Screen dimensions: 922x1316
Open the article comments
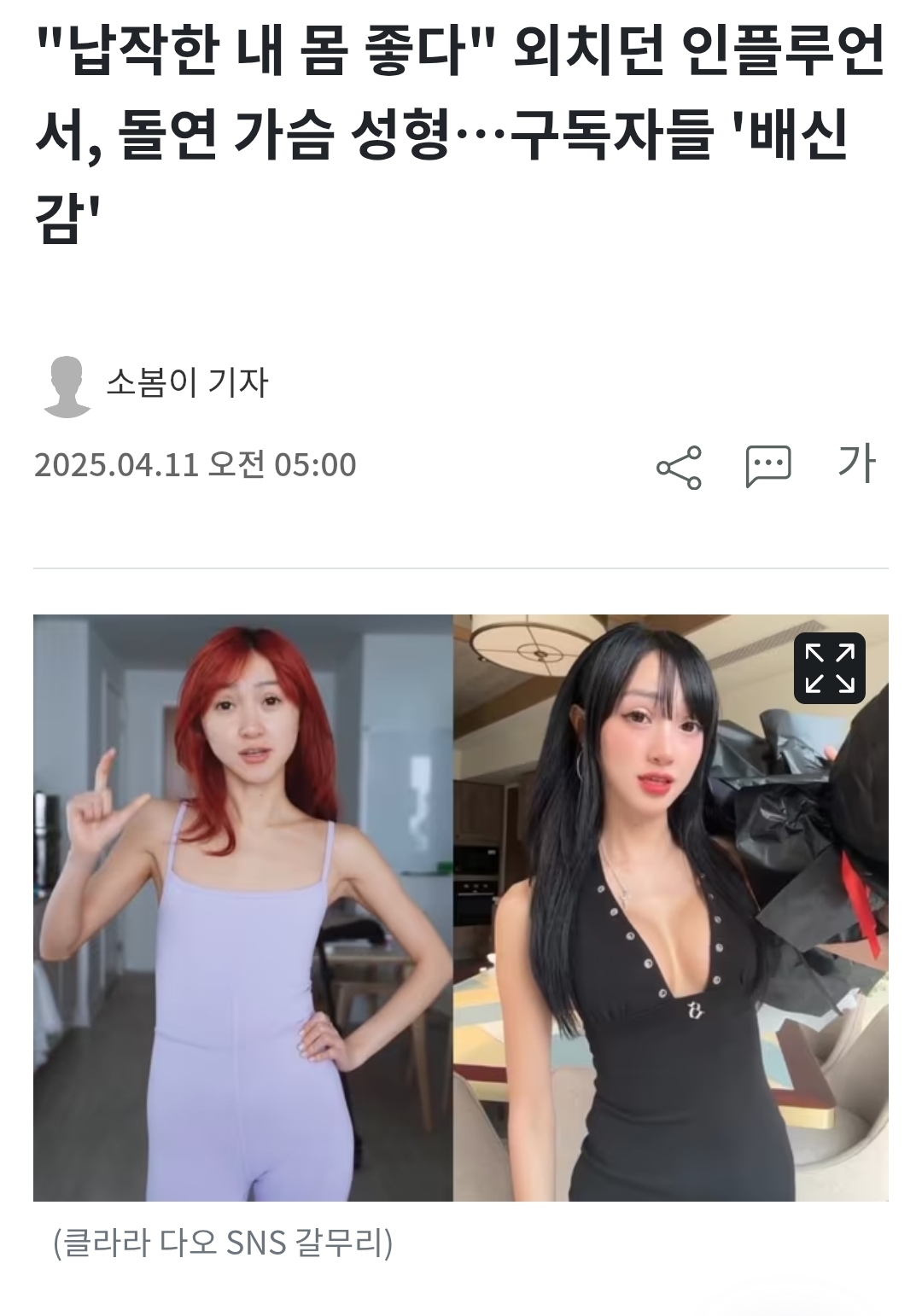click(x=768, y=466)
